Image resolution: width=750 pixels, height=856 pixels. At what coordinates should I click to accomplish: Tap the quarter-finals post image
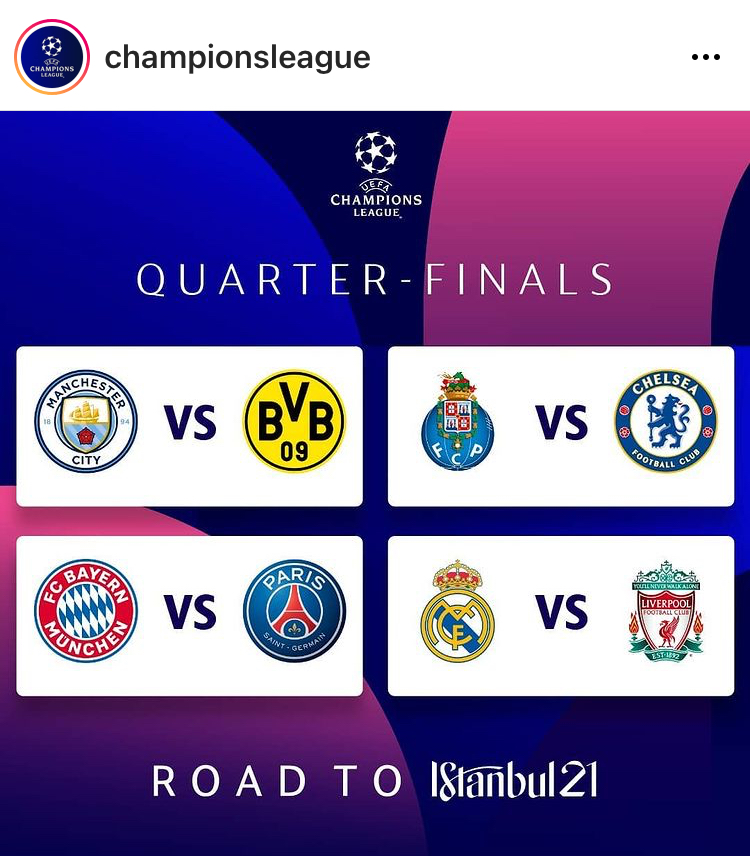375,480
